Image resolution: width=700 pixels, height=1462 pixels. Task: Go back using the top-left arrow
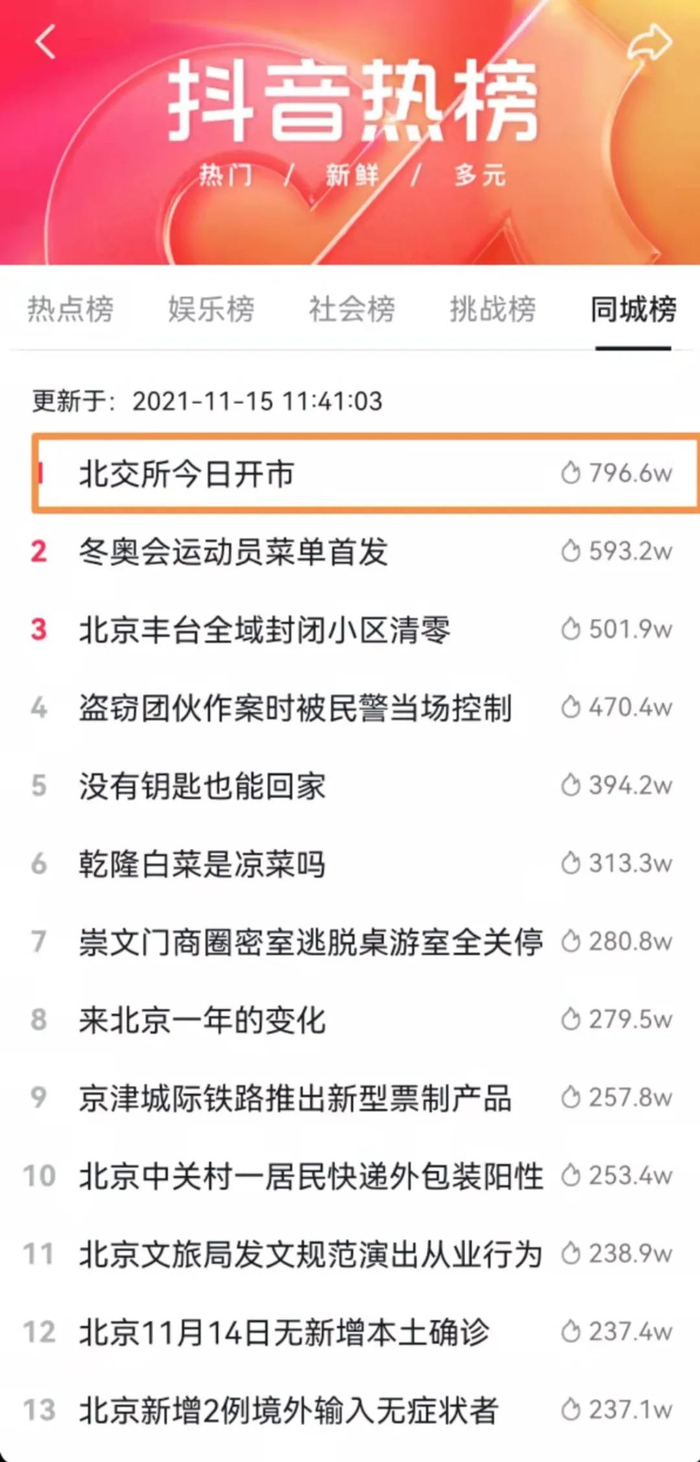click(x=46, y=42)
